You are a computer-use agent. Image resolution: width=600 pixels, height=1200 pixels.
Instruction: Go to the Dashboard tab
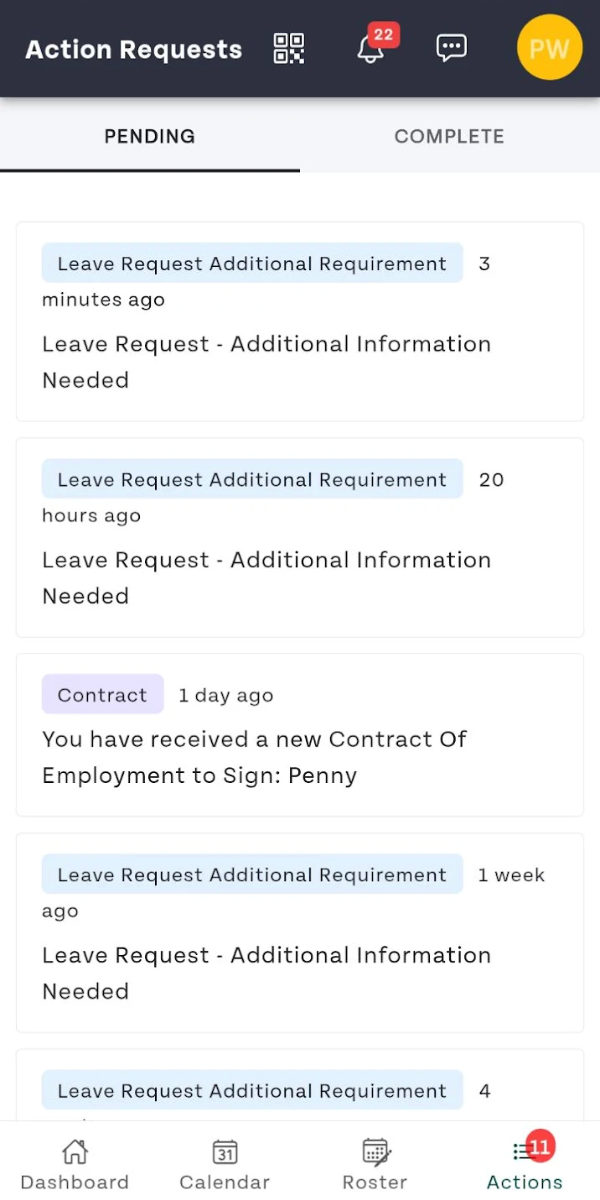[75, 1165]
